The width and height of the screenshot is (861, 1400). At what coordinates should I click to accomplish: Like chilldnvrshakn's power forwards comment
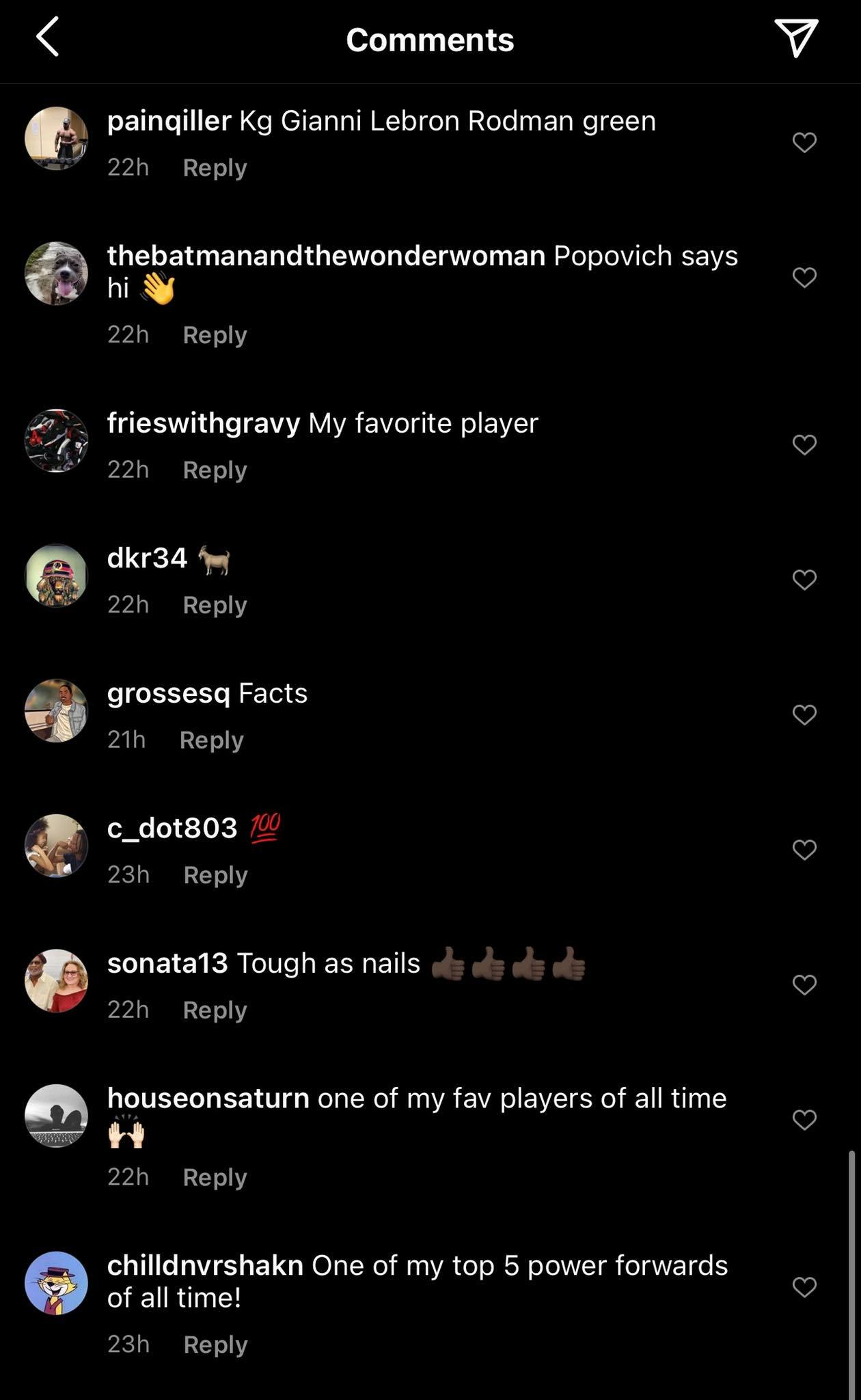pyautogui.click(x=804, y=1287)
